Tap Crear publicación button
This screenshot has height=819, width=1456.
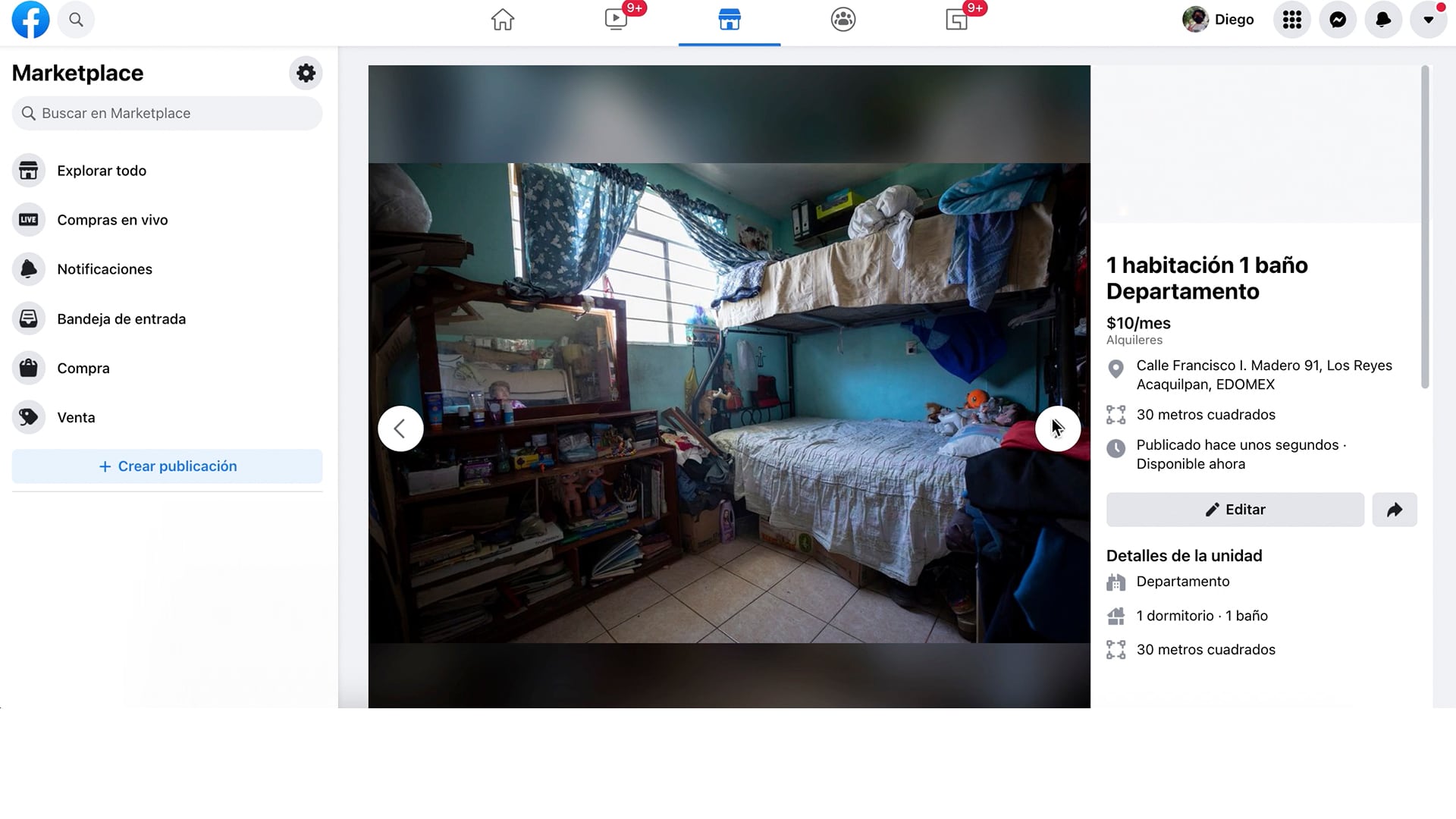tap(167, 466)
